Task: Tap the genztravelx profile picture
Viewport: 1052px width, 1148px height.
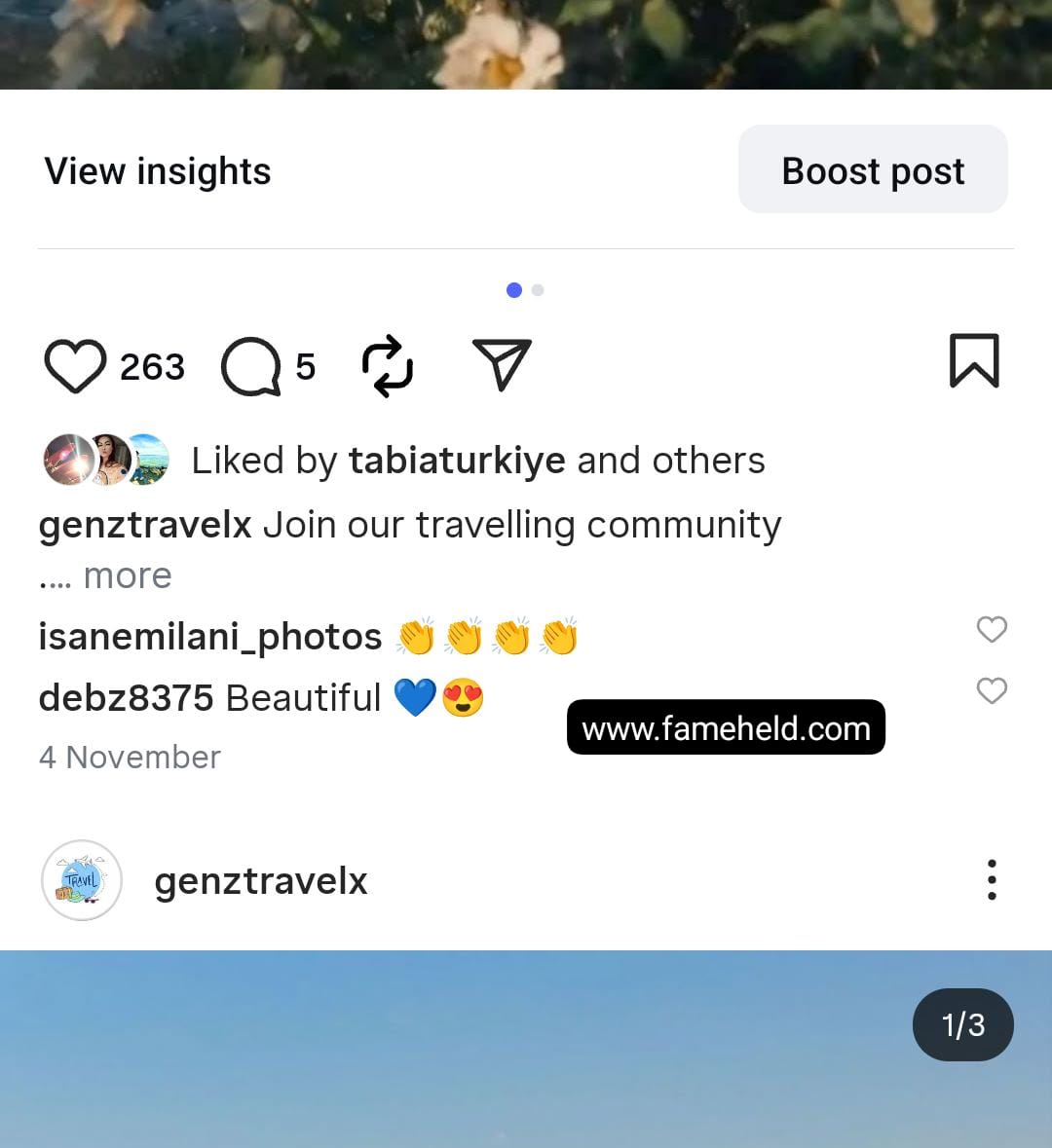Action: (x=82, y=880)
